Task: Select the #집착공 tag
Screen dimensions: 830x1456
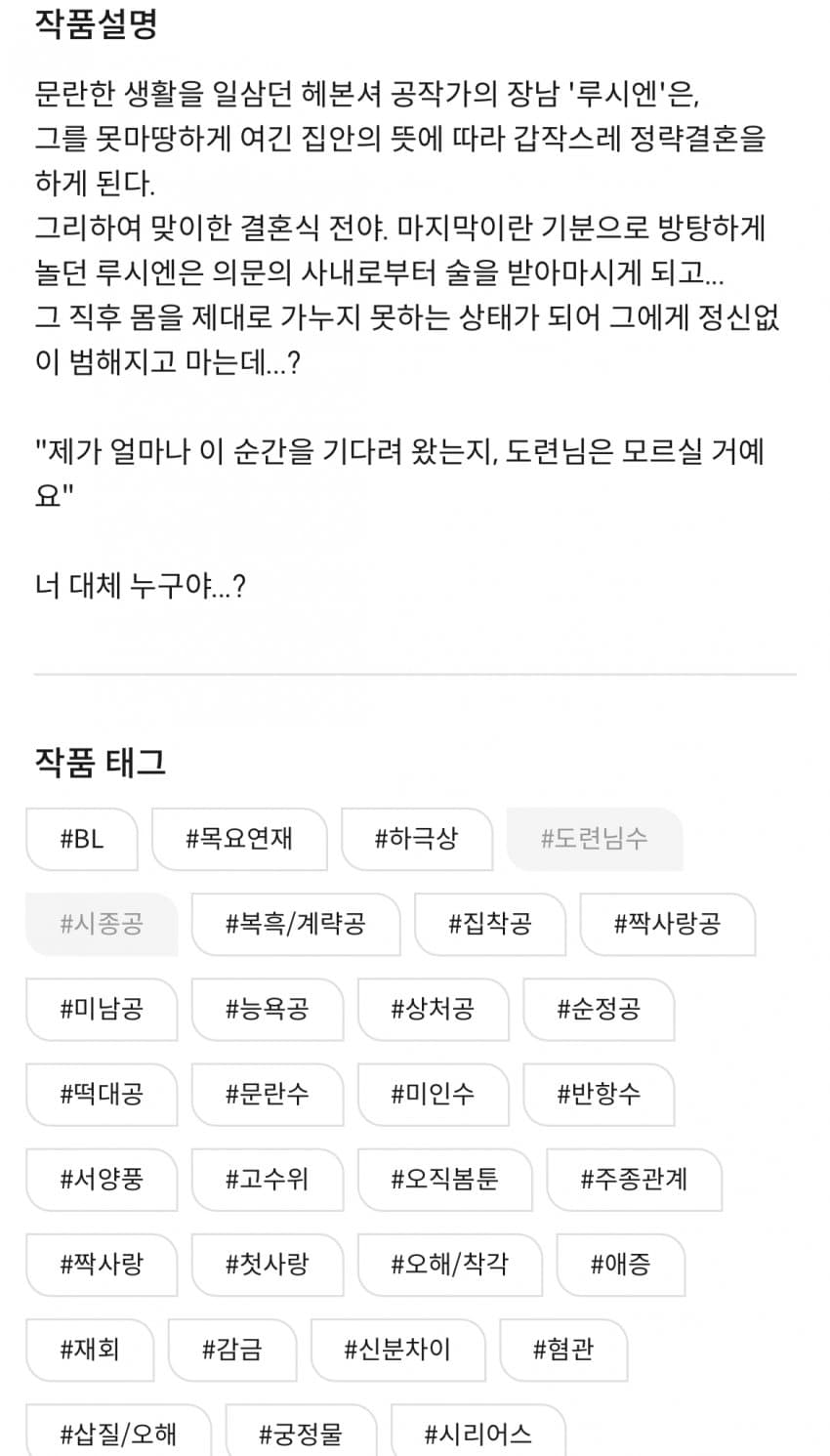Action: [490, 923]
